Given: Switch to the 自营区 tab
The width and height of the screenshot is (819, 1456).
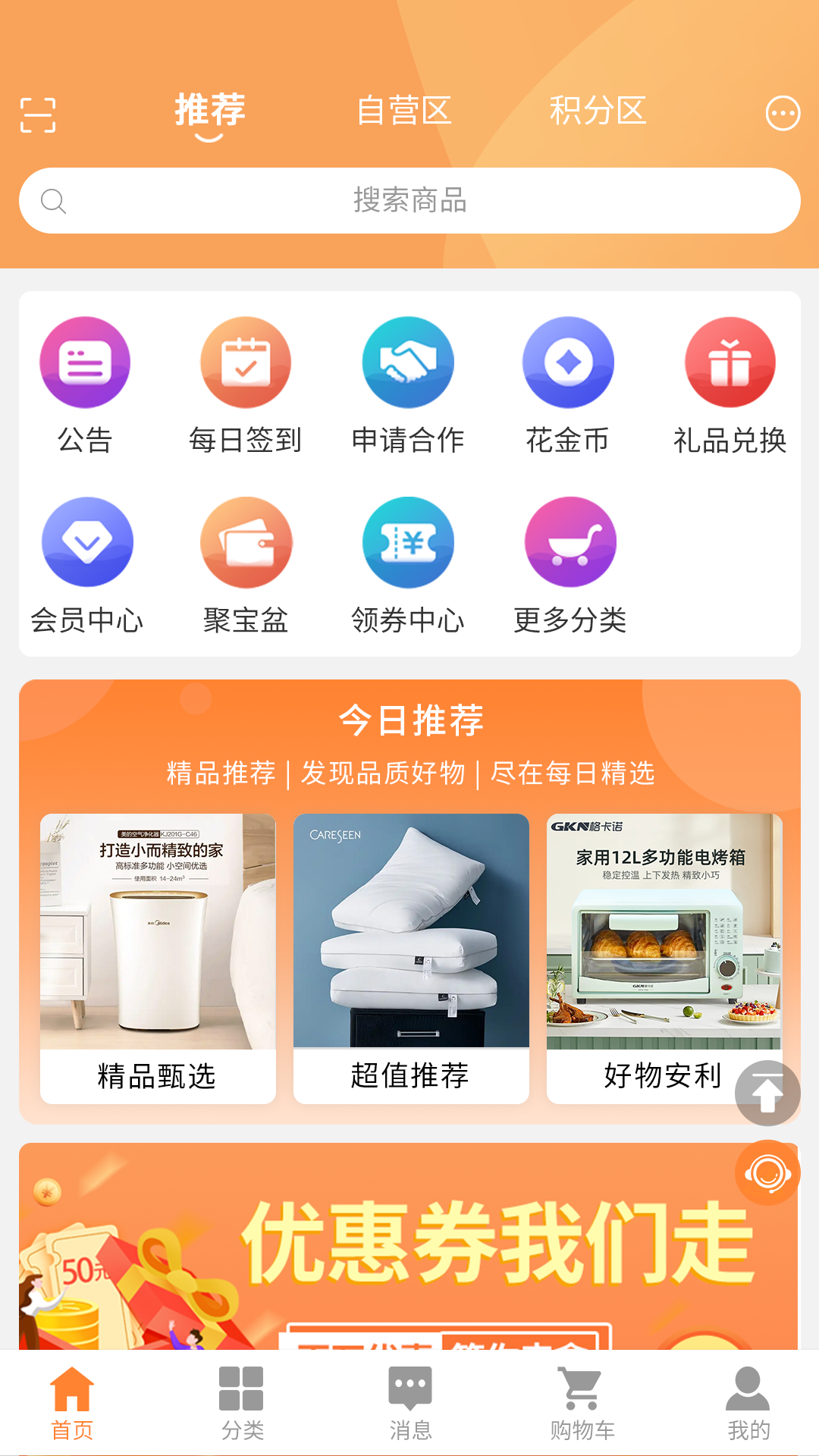Looking at the screenshot, I should [x=404, y=112].
